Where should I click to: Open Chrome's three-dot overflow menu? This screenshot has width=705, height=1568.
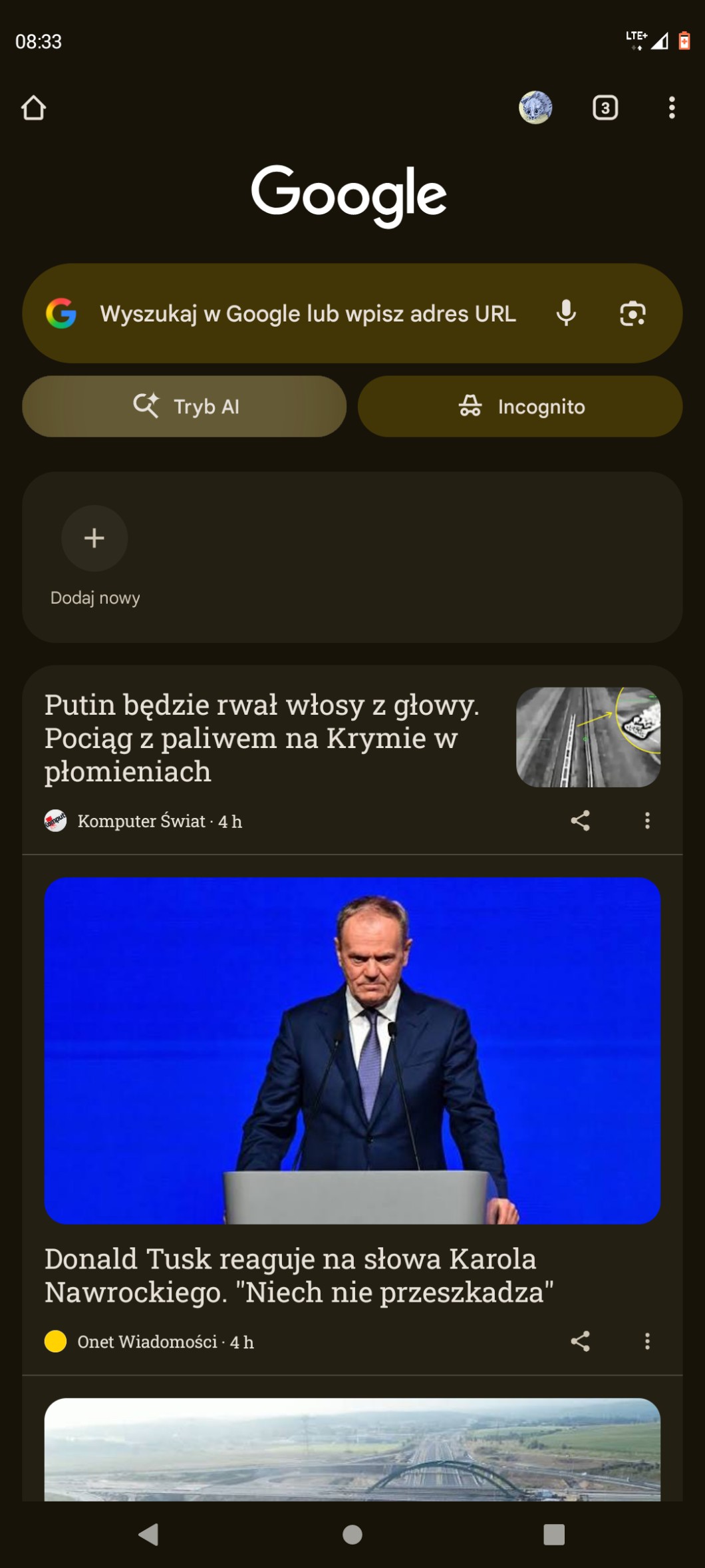pyautogui.click(x=672, y=108)
